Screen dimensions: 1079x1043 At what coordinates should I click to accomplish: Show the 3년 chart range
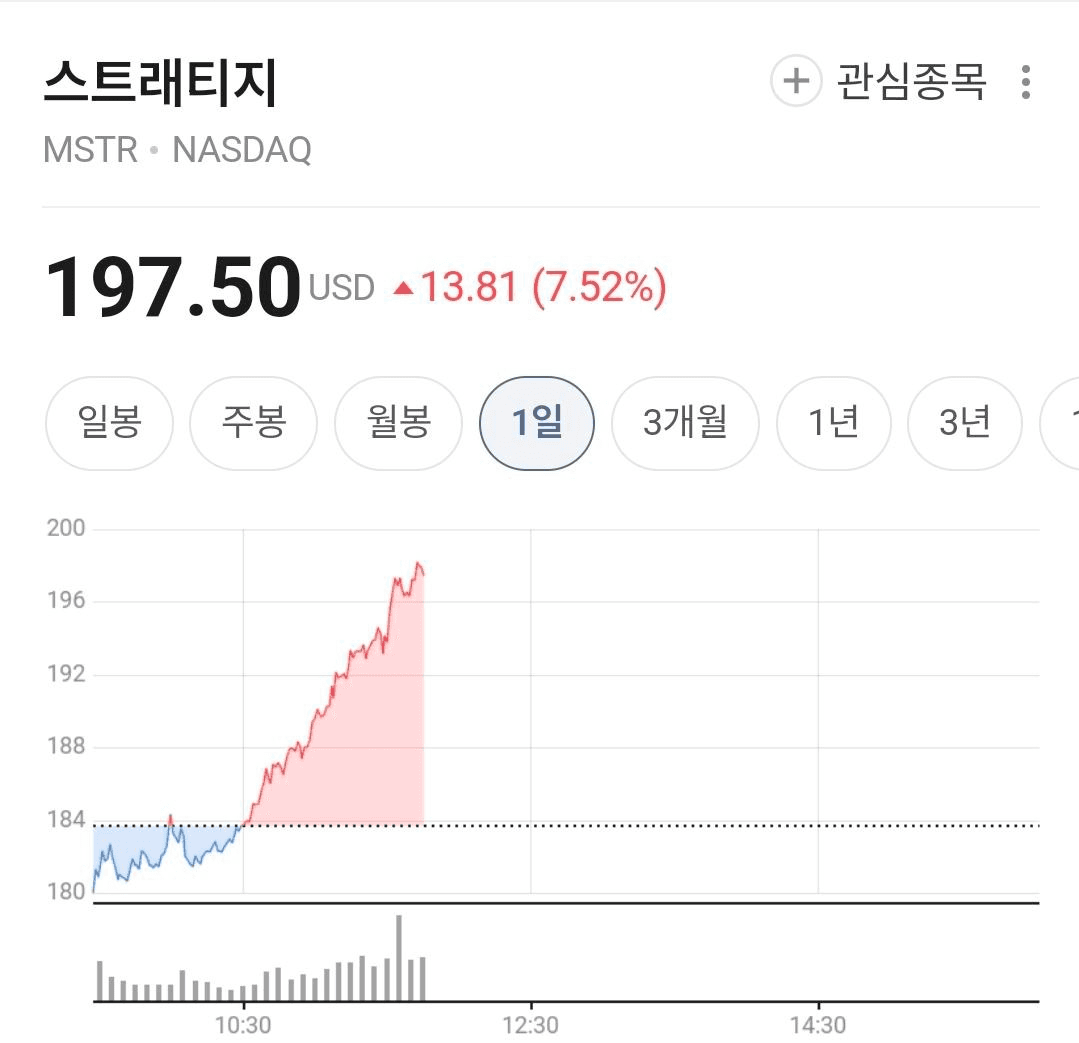tap(964, 423)
